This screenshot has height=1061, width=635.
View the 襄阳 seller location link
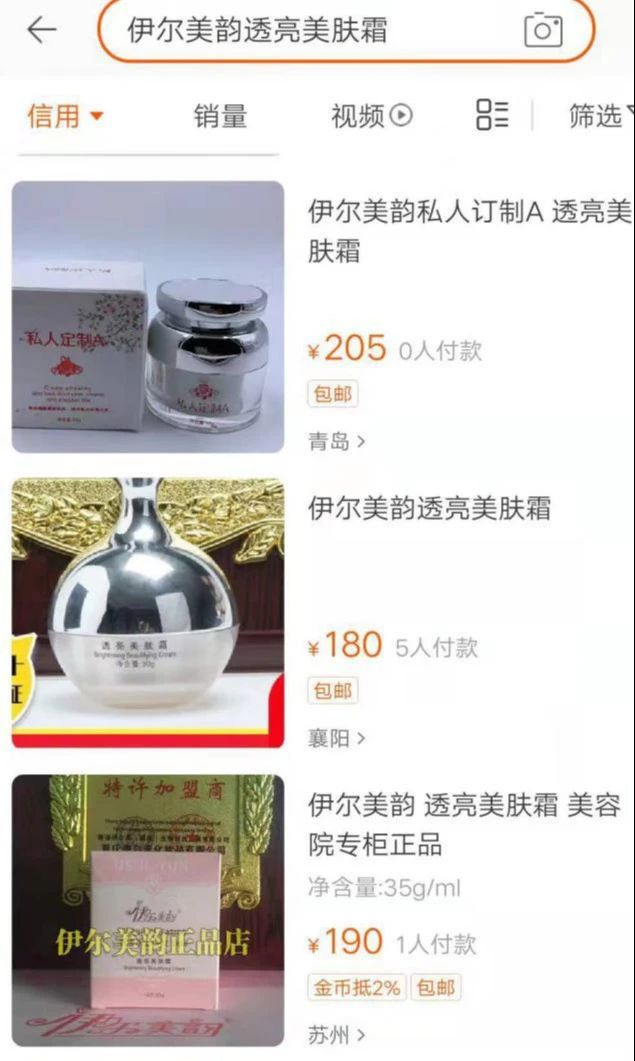[336, 739]
